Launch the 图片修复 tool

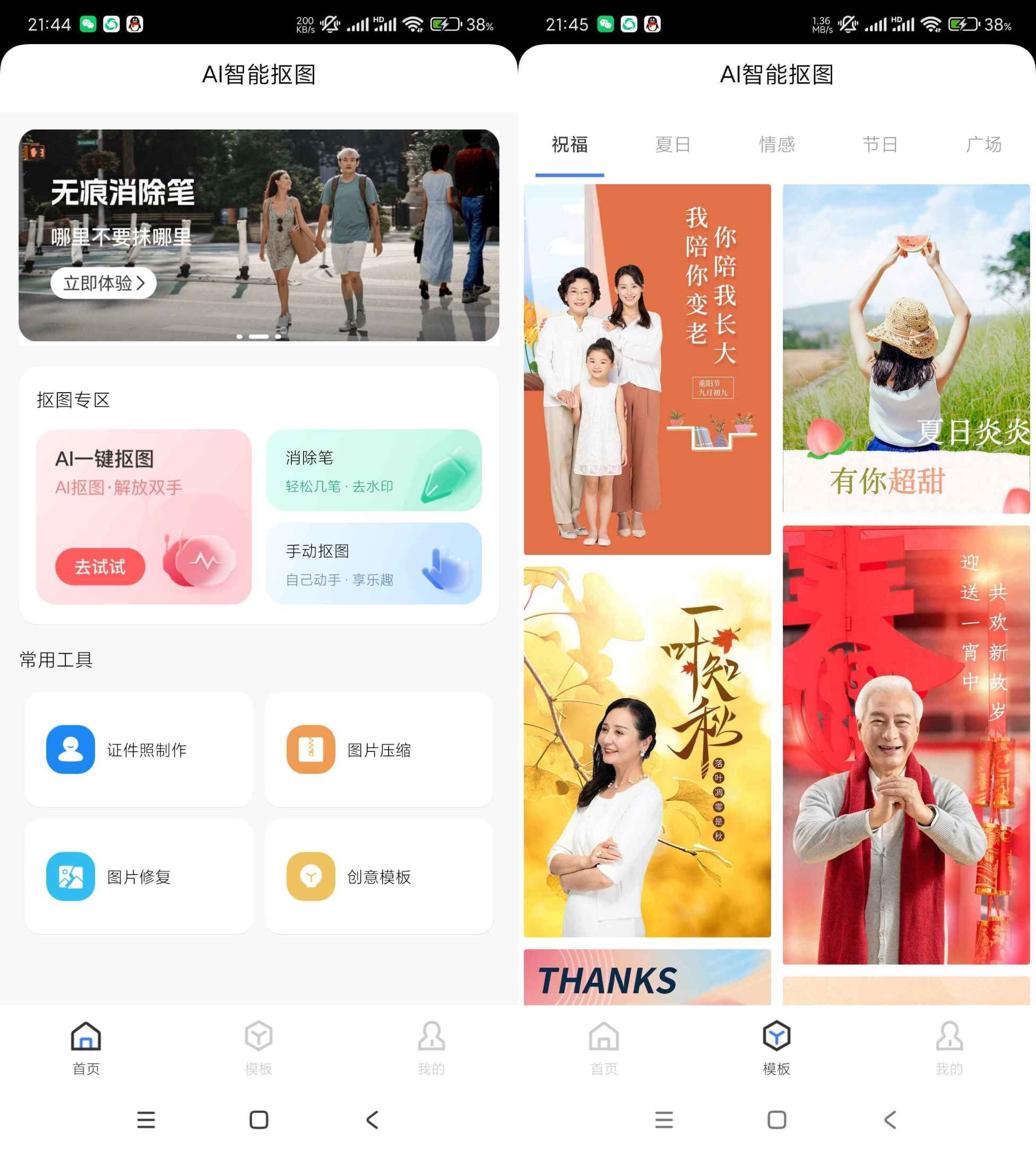pyautogui.click(x=139, y=876)
